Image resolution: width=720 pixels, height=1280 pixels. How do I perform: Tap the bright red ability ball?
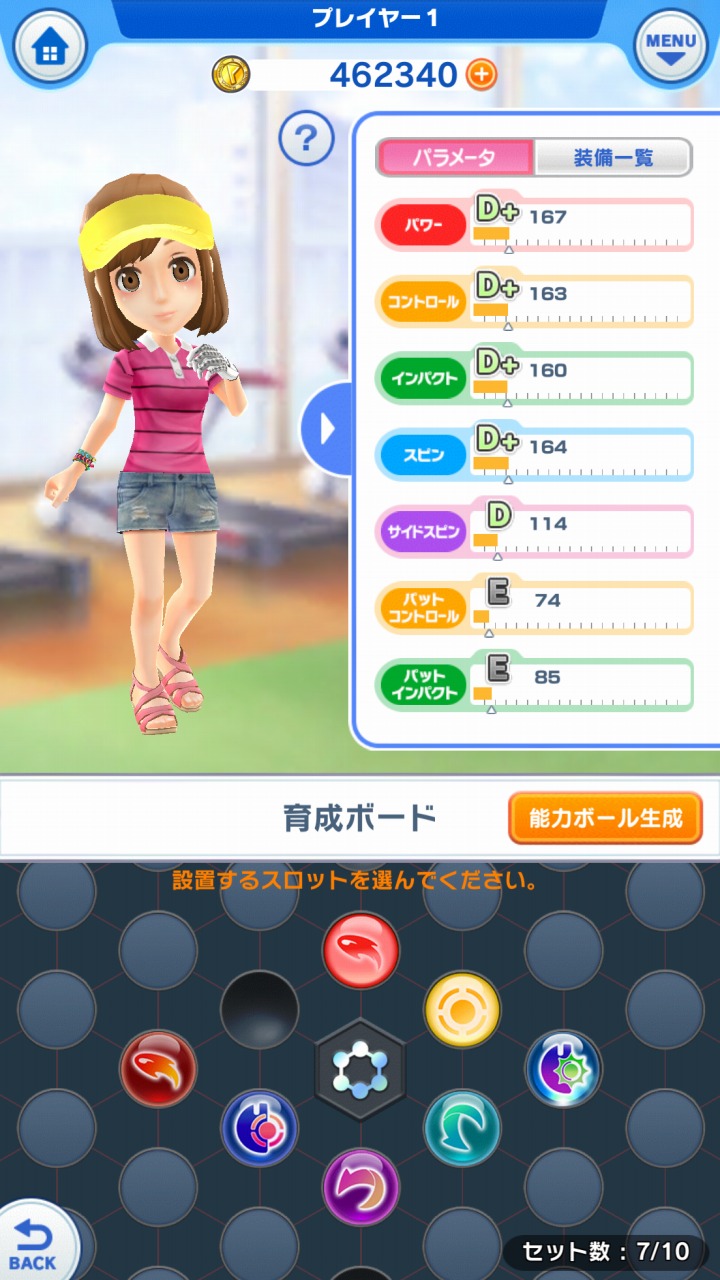tap(361, 950)
